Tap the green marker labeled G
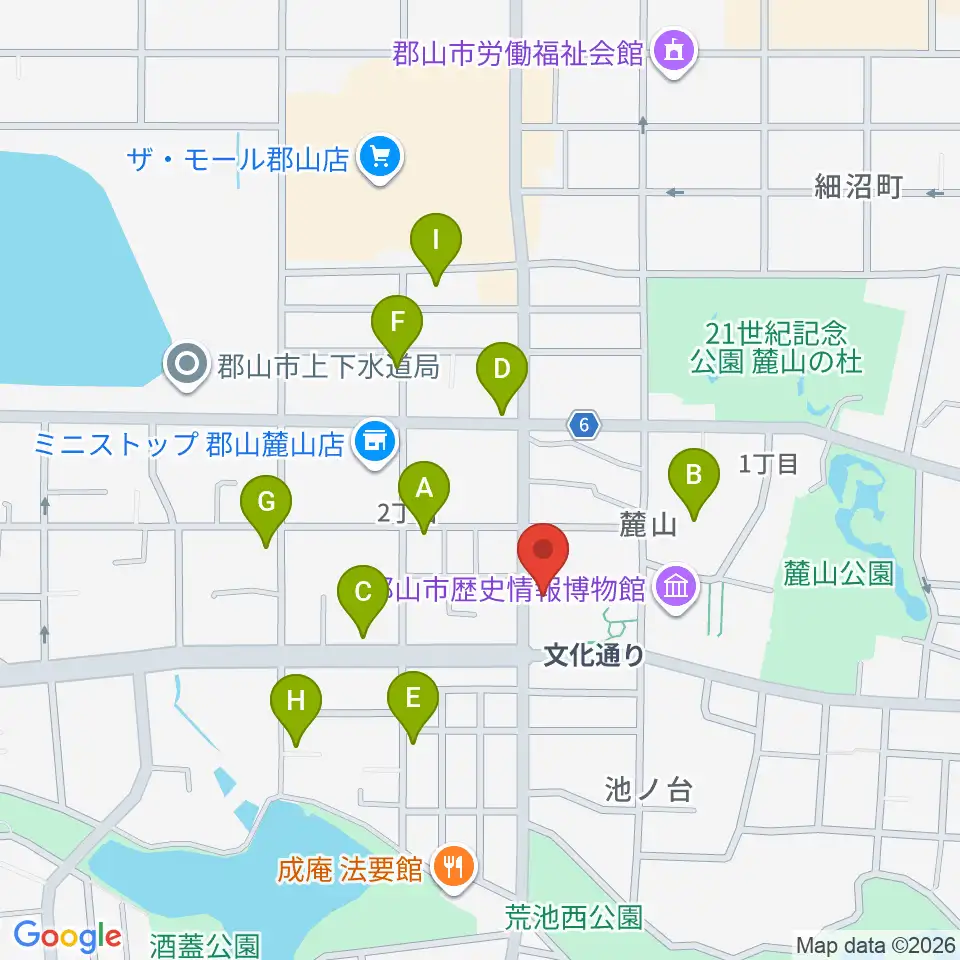 tap(266, 511)
